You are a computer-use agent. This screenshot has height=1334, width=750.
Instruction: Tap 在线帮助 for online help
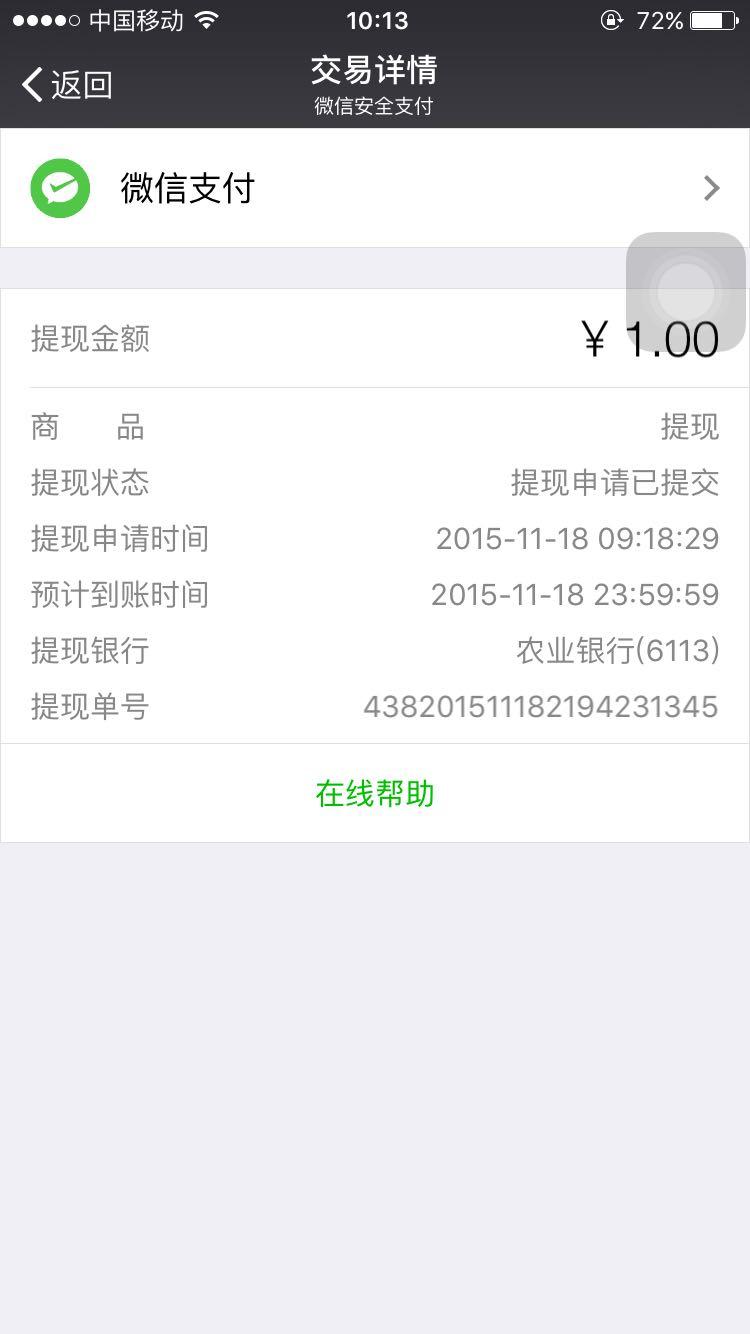click(x=375, y=794)
